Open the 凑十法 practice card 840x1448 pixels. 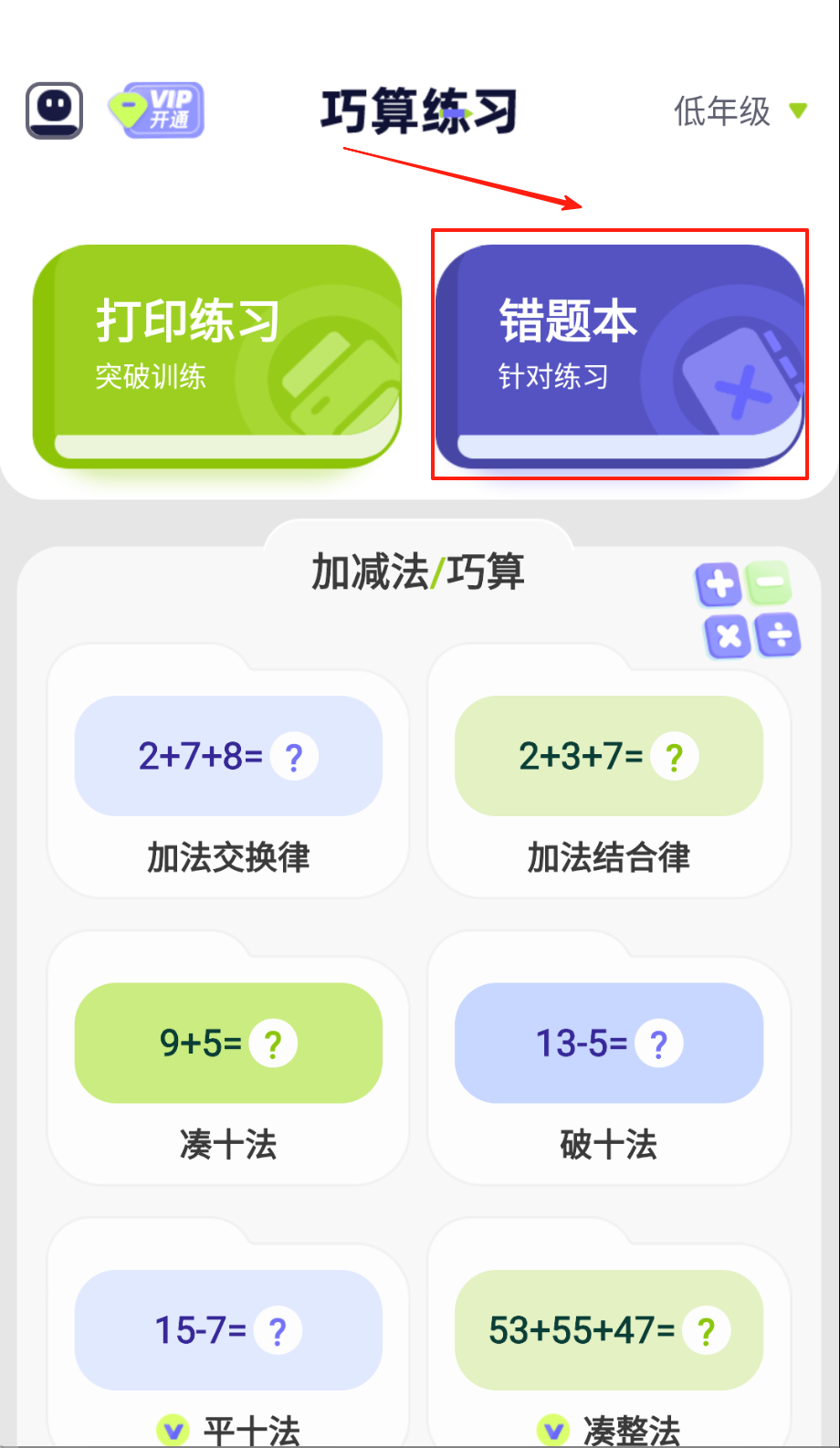228,1064
